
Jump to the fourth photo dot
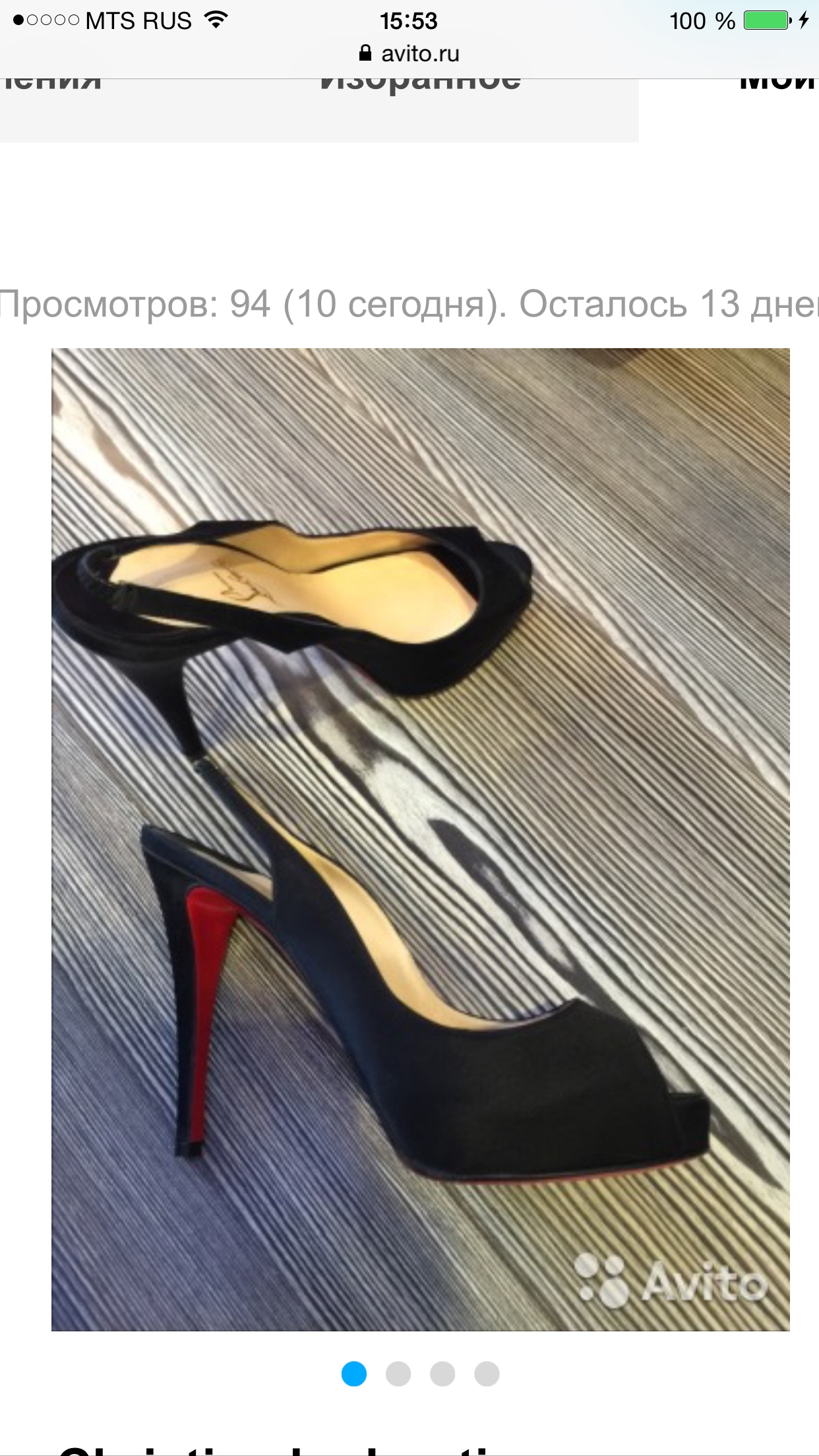coord(487,1374)
